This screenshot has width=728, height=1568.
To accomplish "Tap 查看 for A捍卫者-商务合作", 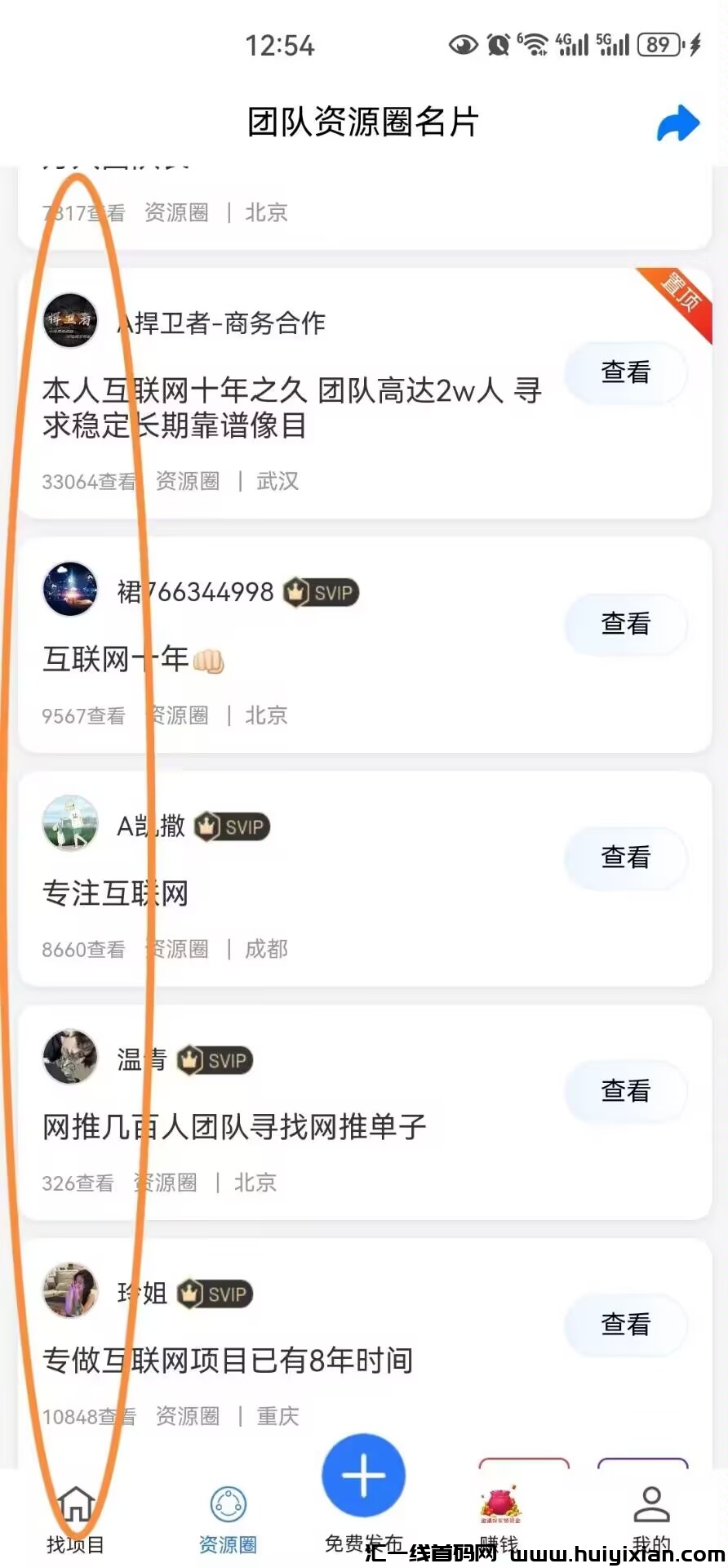I will coord(625,372).
